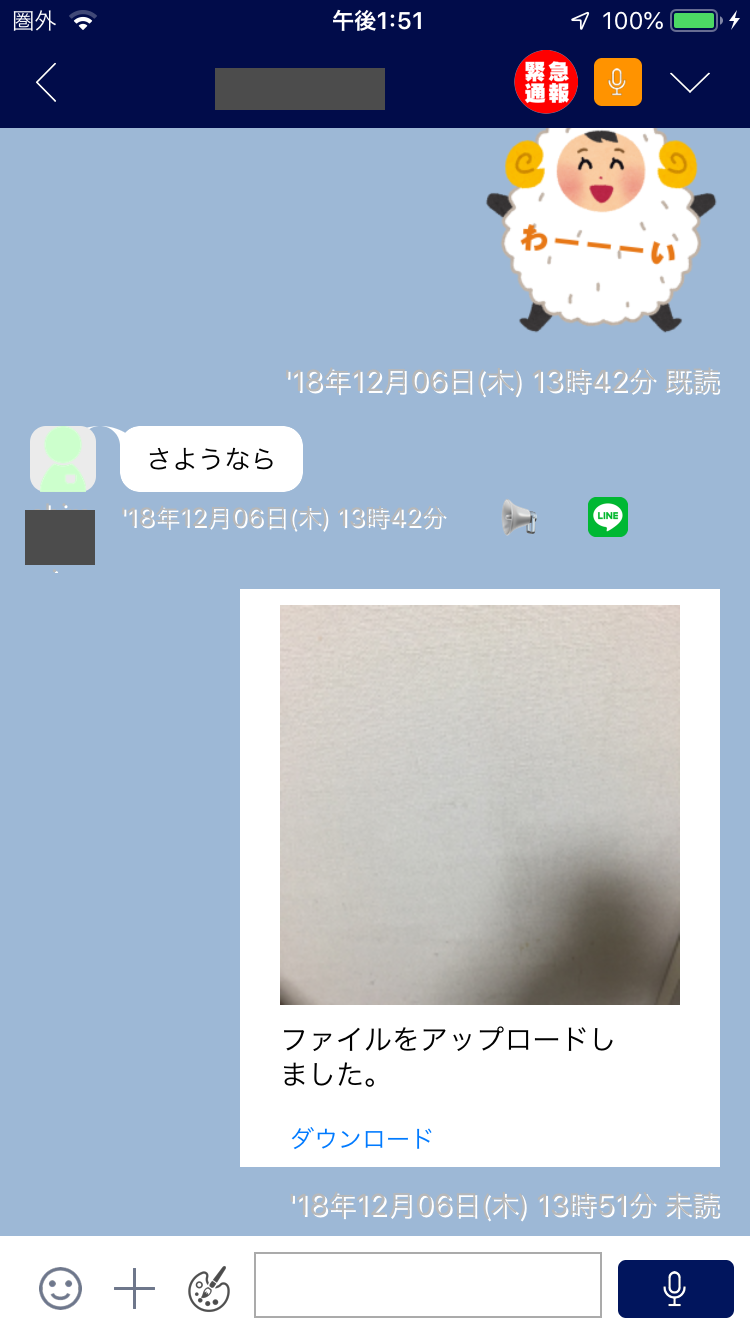Viewport: 750px width, 1334px height.
Task: Focus the message text input field
Action: (x=428, y=1285)
